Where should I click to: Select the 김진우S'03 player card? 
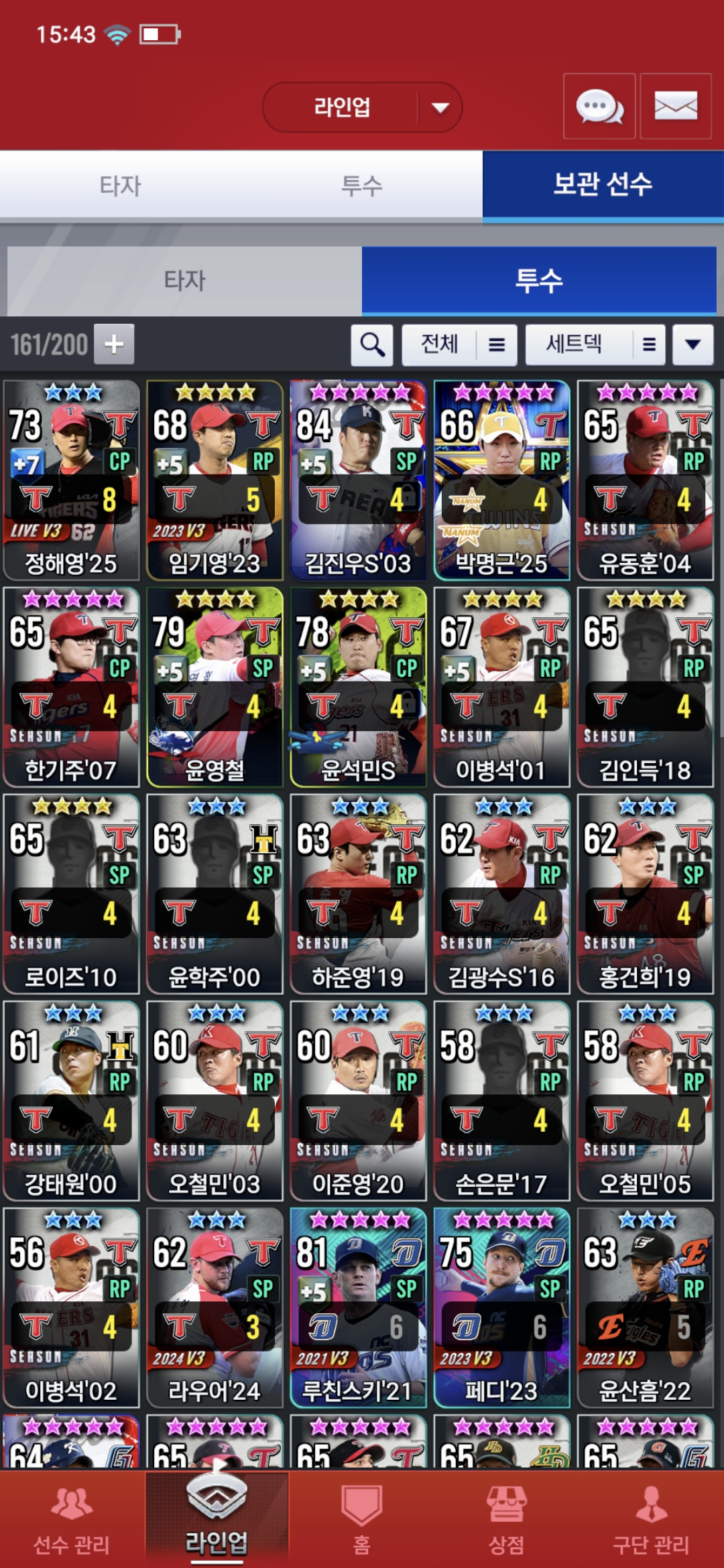pos(358,480)
